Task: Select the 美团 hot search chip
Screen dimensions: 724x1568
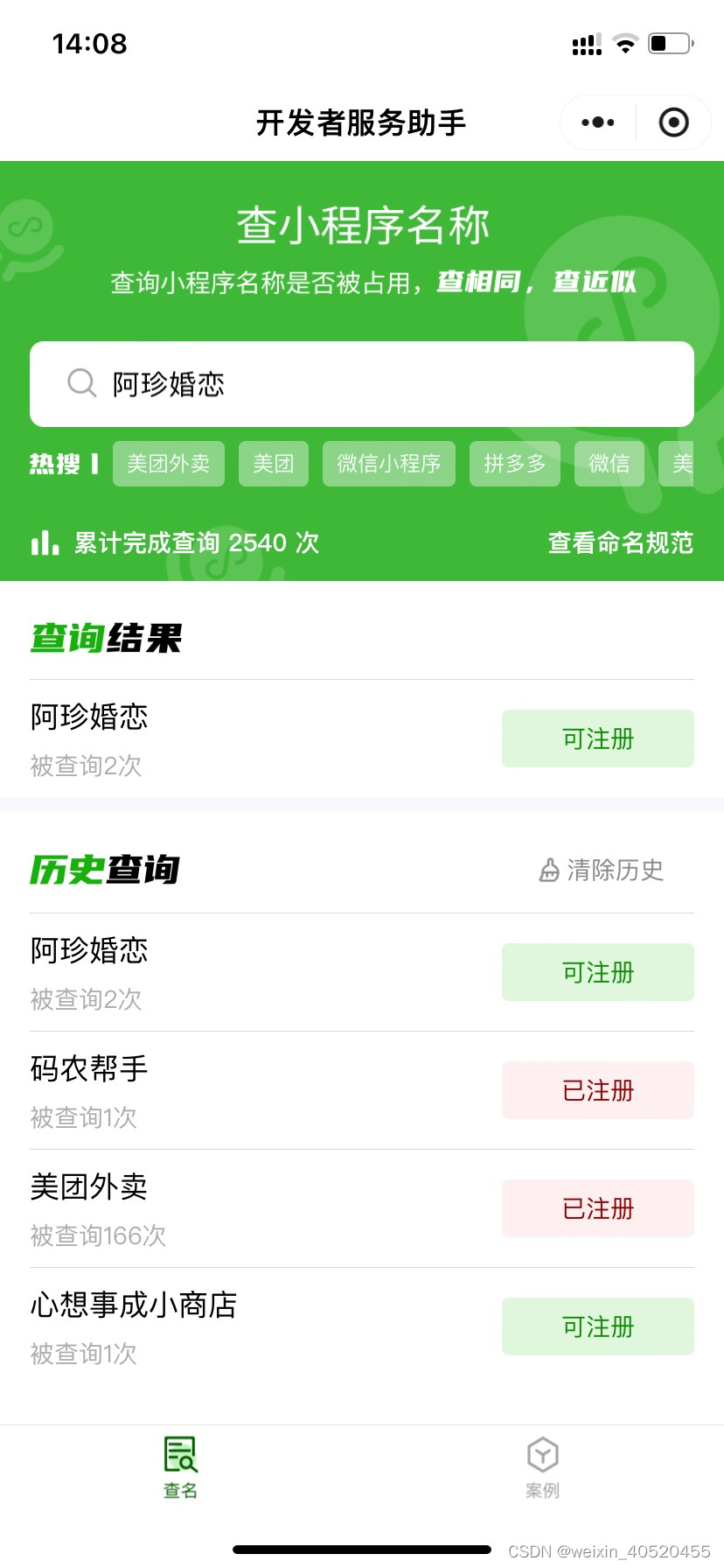Action: (x=274, y=464)
